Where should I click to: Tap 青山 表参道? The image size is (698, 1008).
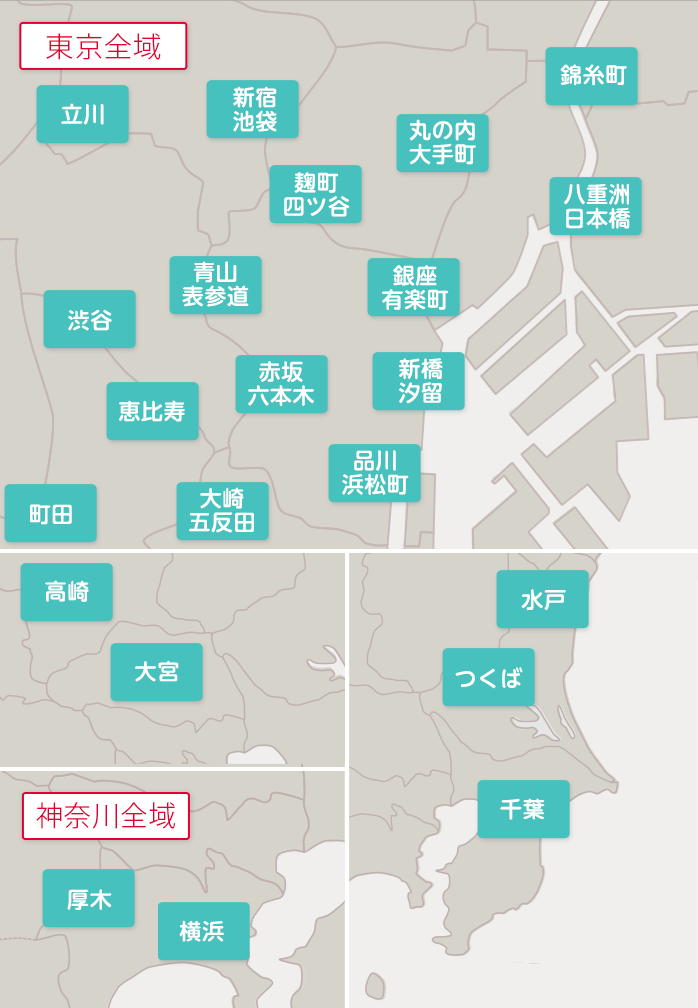click(x=216, y=285)
